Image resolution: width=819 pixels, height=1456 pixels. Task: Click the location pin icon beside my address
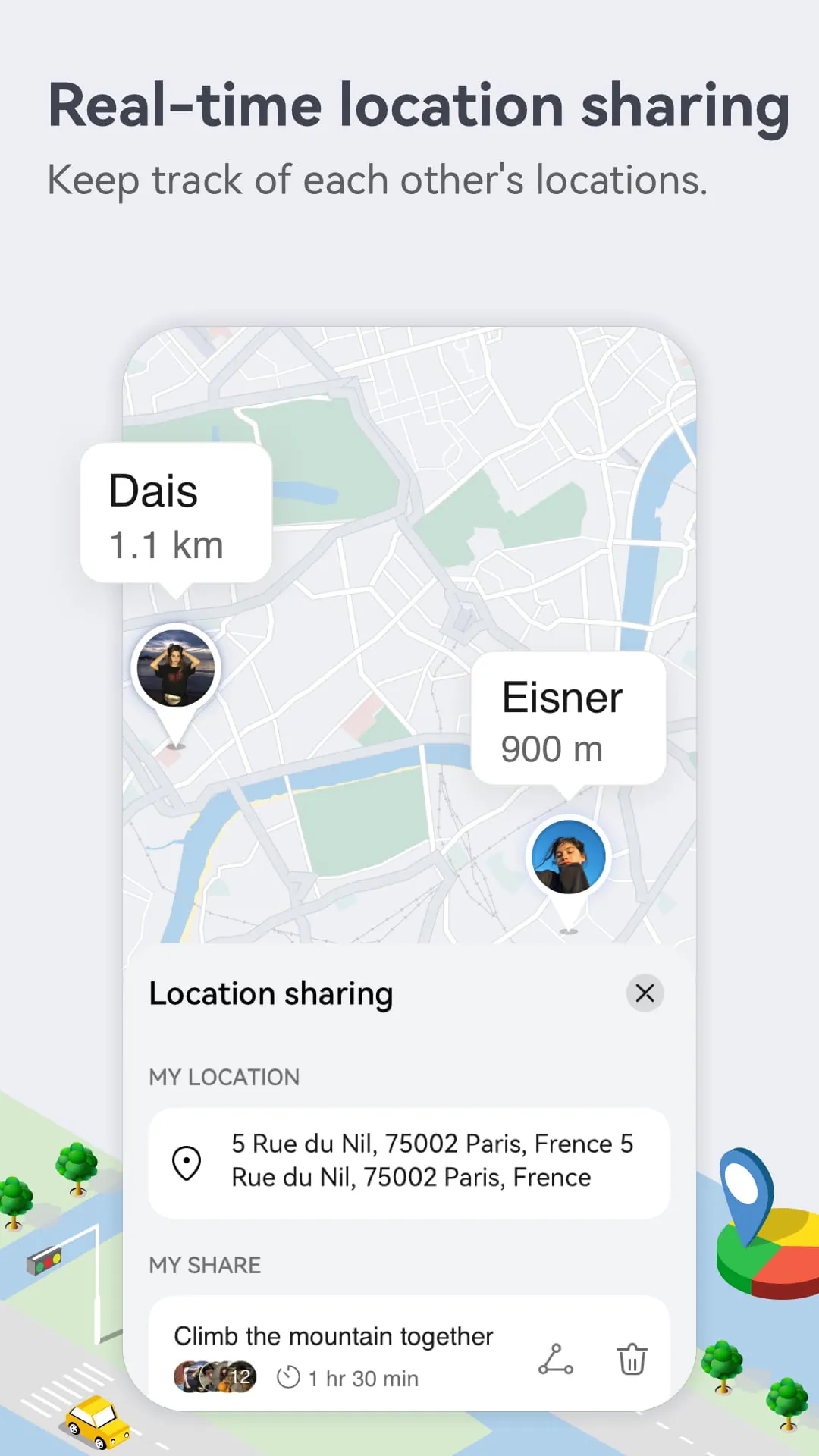(187, 1160)
